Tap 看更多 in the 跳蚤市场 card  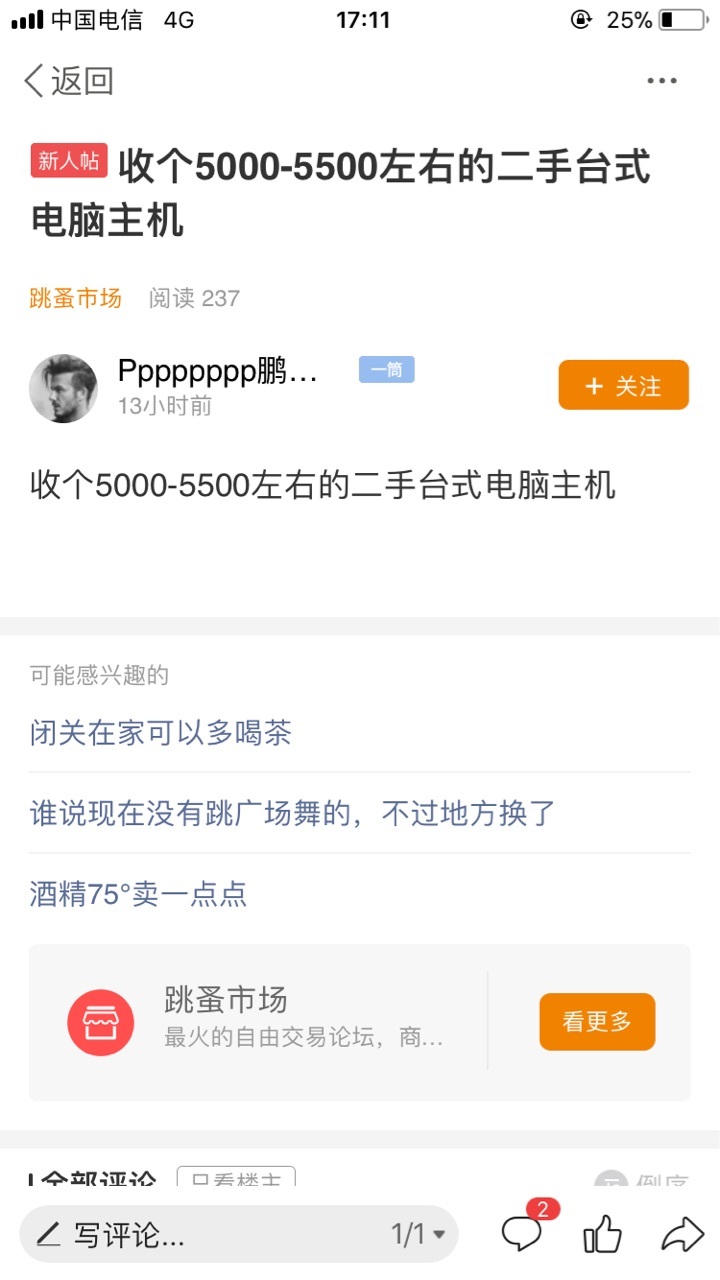(597, 1021)
